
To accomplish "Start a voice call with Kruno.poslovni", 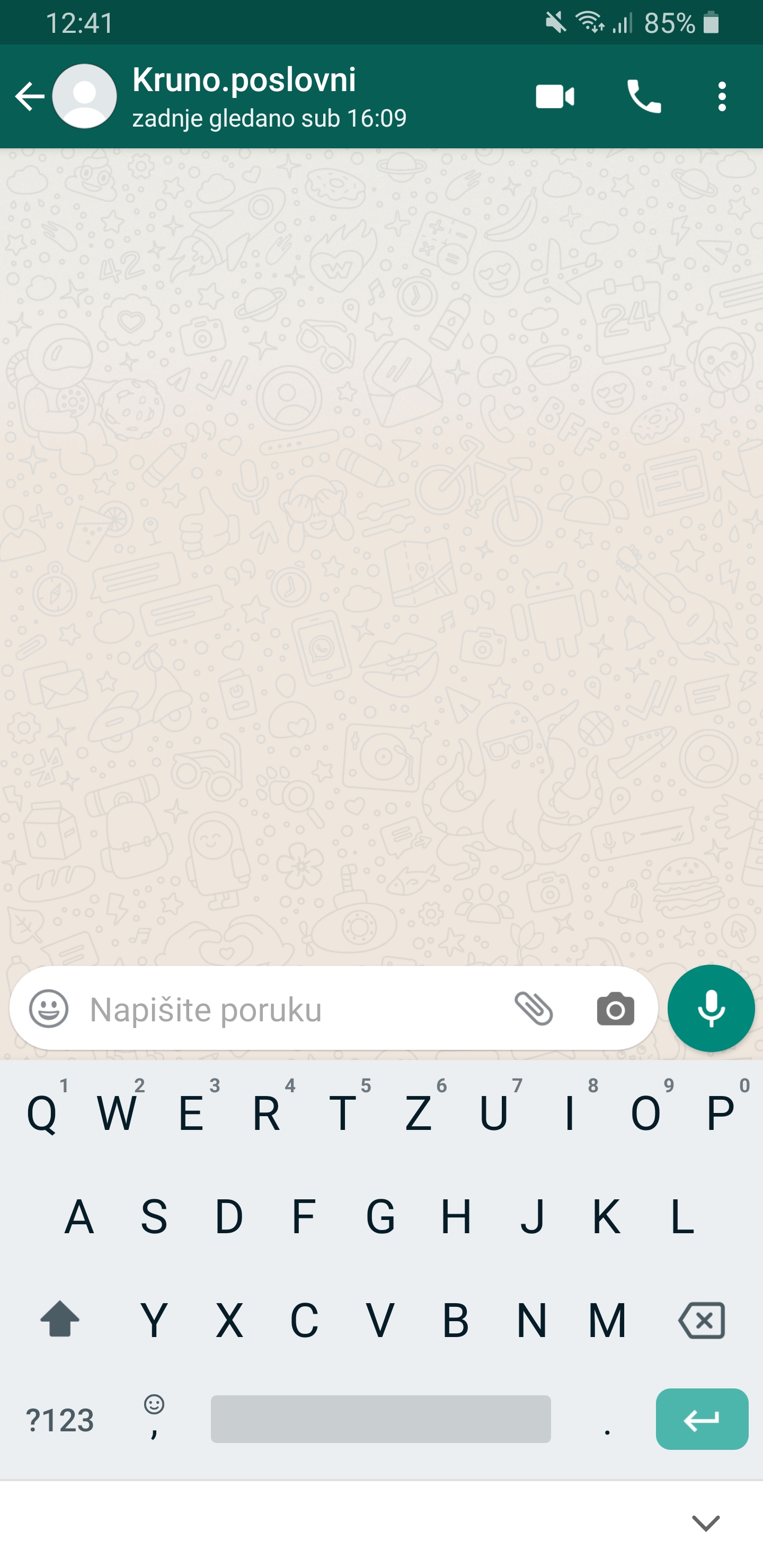I will coord(644,96).
